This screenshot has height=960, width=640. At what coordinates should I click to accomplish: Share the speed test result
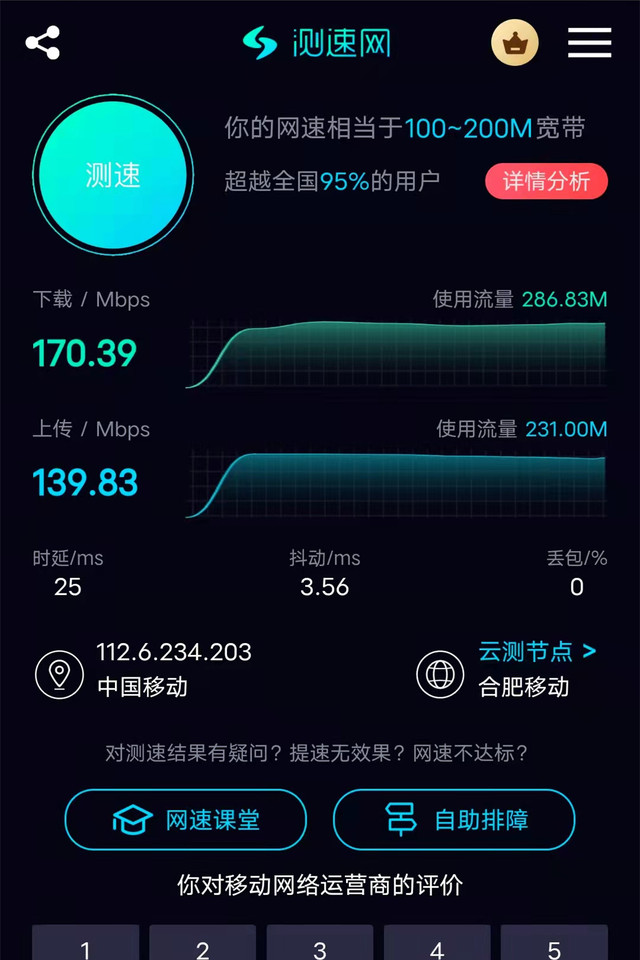tap(43, 43)
